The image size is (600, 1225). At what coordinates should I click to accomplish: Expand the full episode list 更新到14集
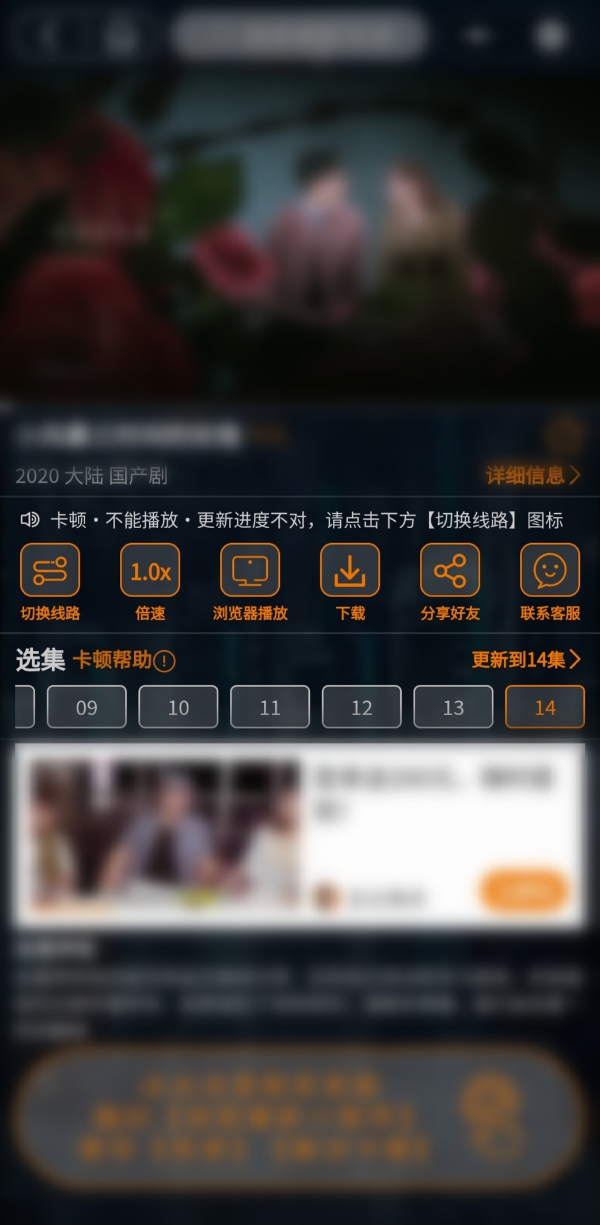click(x=526, y=660)
